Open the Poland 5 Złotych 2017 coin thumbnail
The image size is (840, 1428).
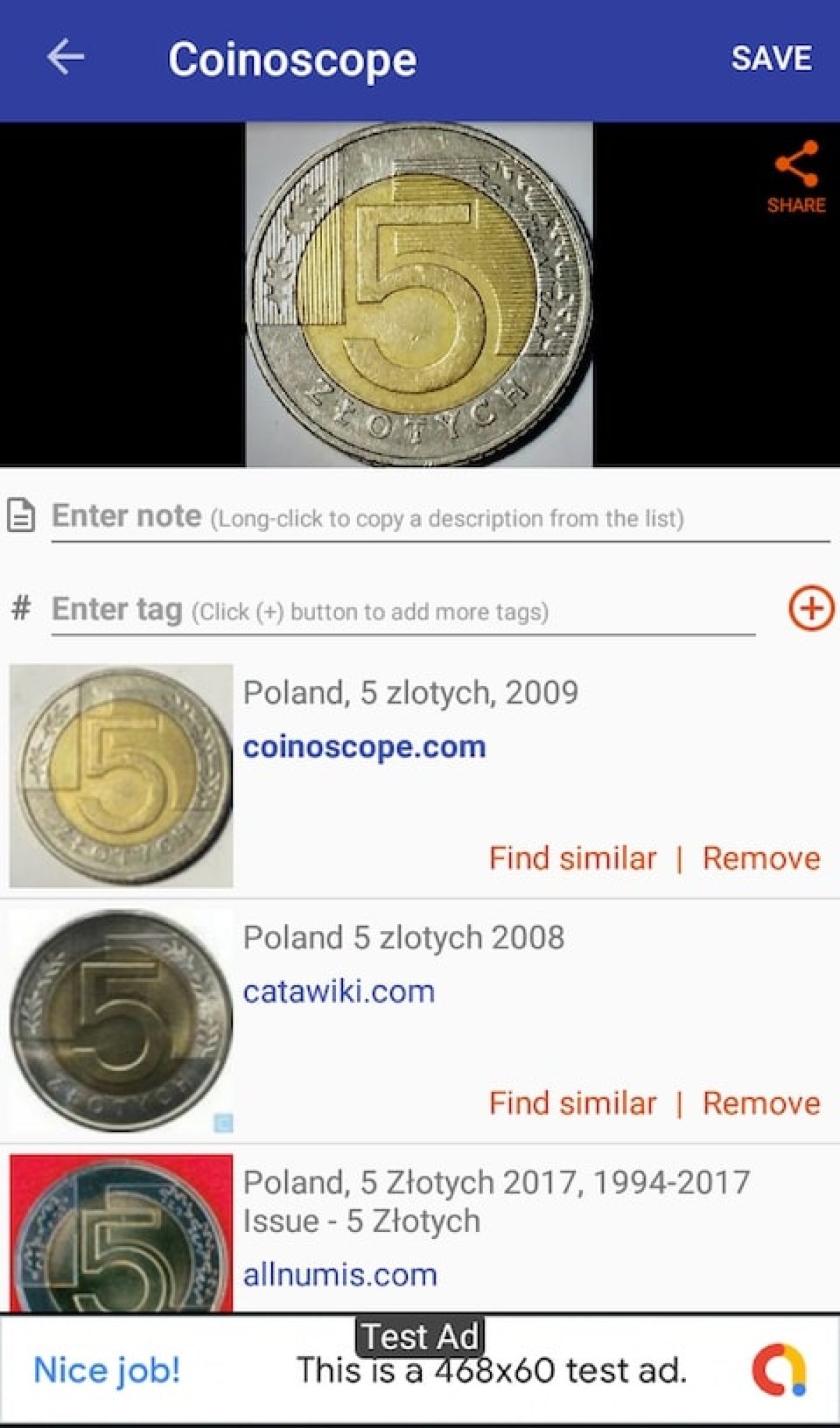click(121, 1233)
